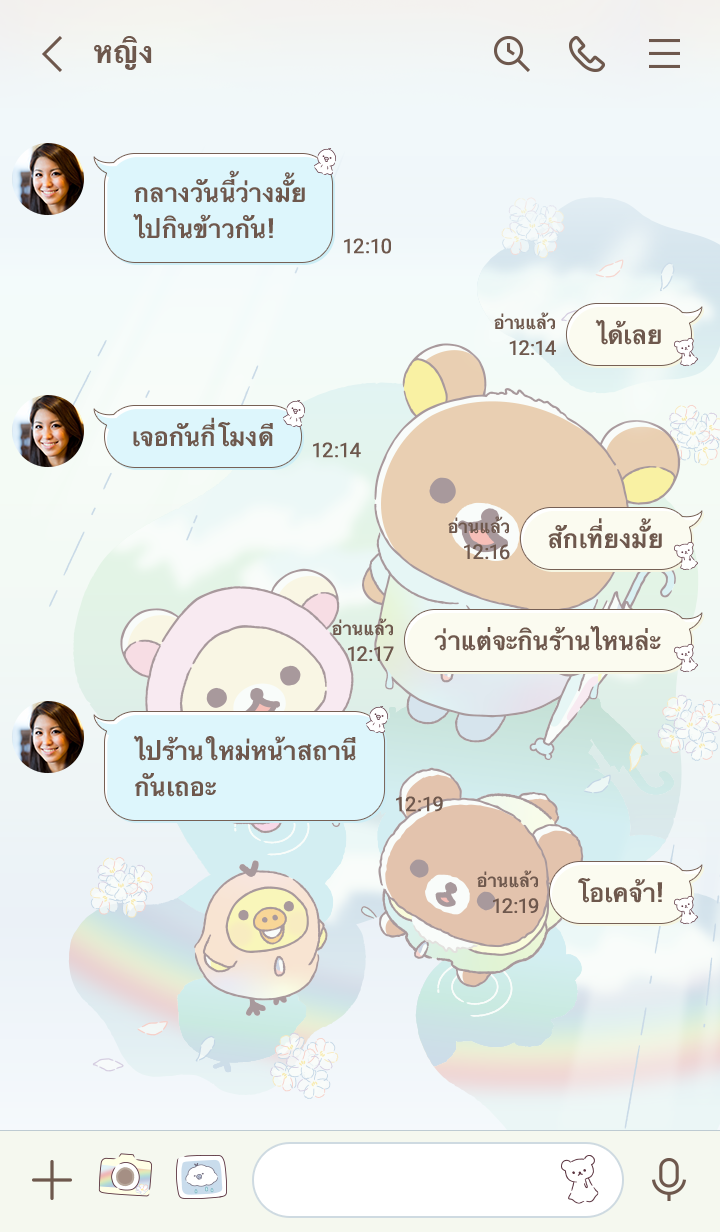Open the plus attachment options
The image size is (720, 1232).
point(52,1180)
